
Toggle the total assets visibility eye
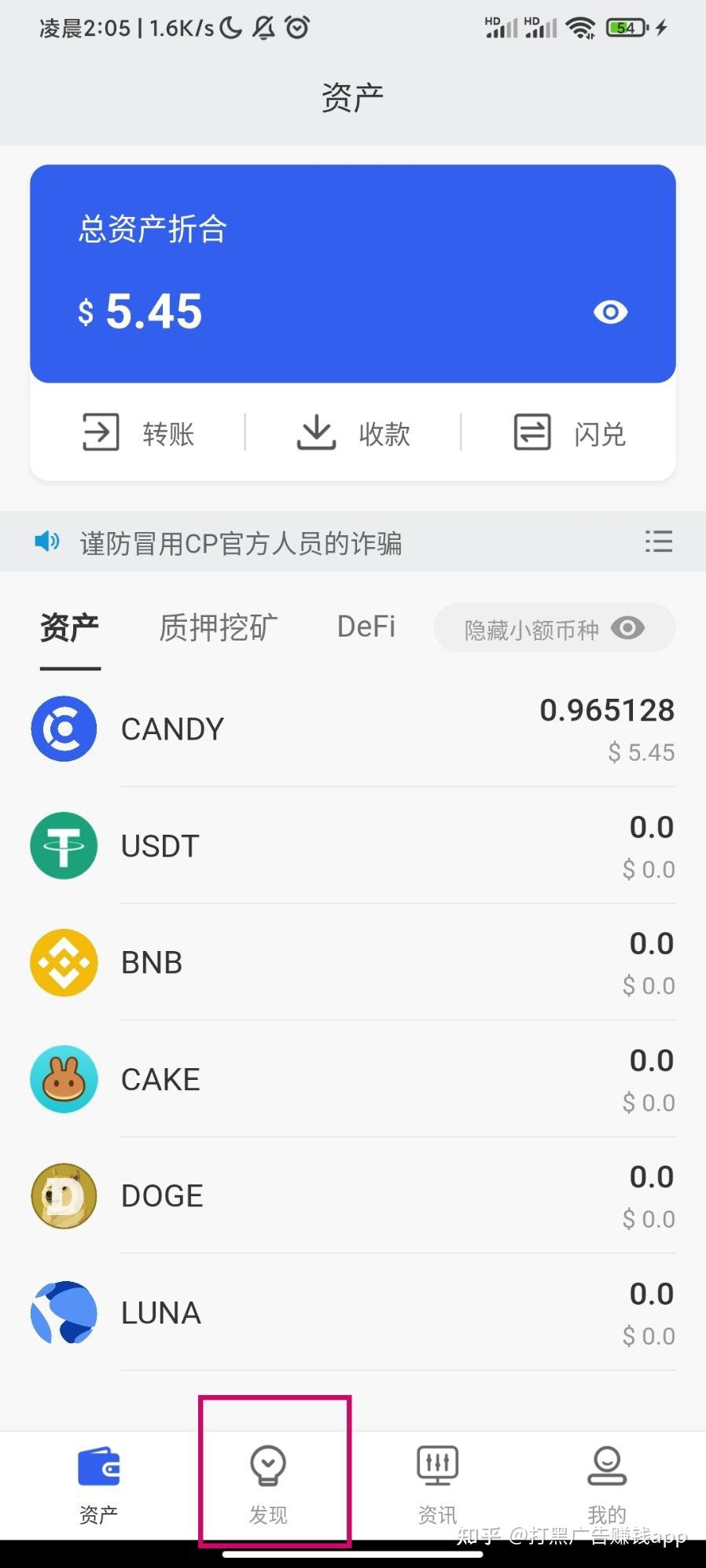point(610,313)
